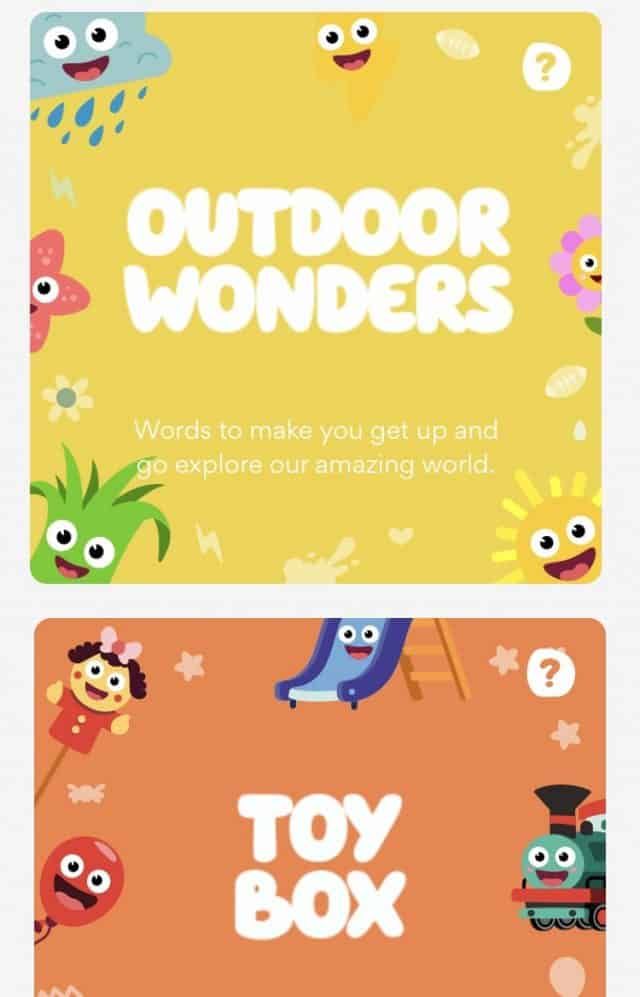Open the Toy Box word pack card
The width and height of the screenshot is (640, 997).
tap(320, 860)
